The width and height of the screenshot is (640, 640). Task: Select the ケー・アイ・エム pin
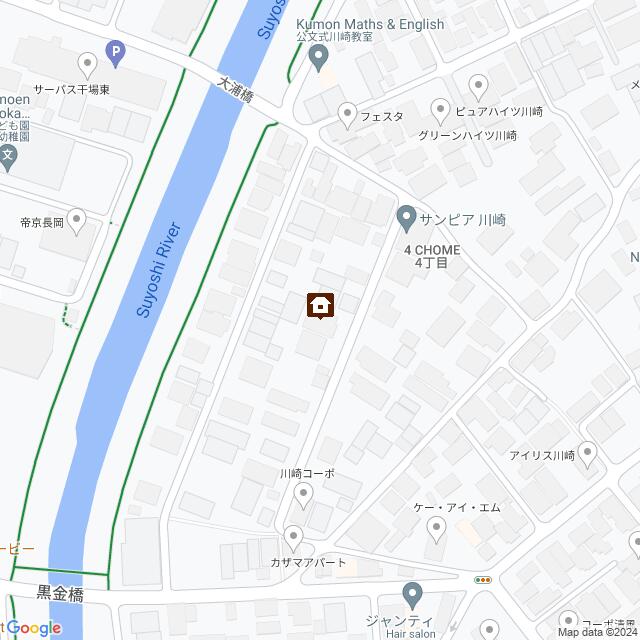pyautogui.click(x=435, y=530)
